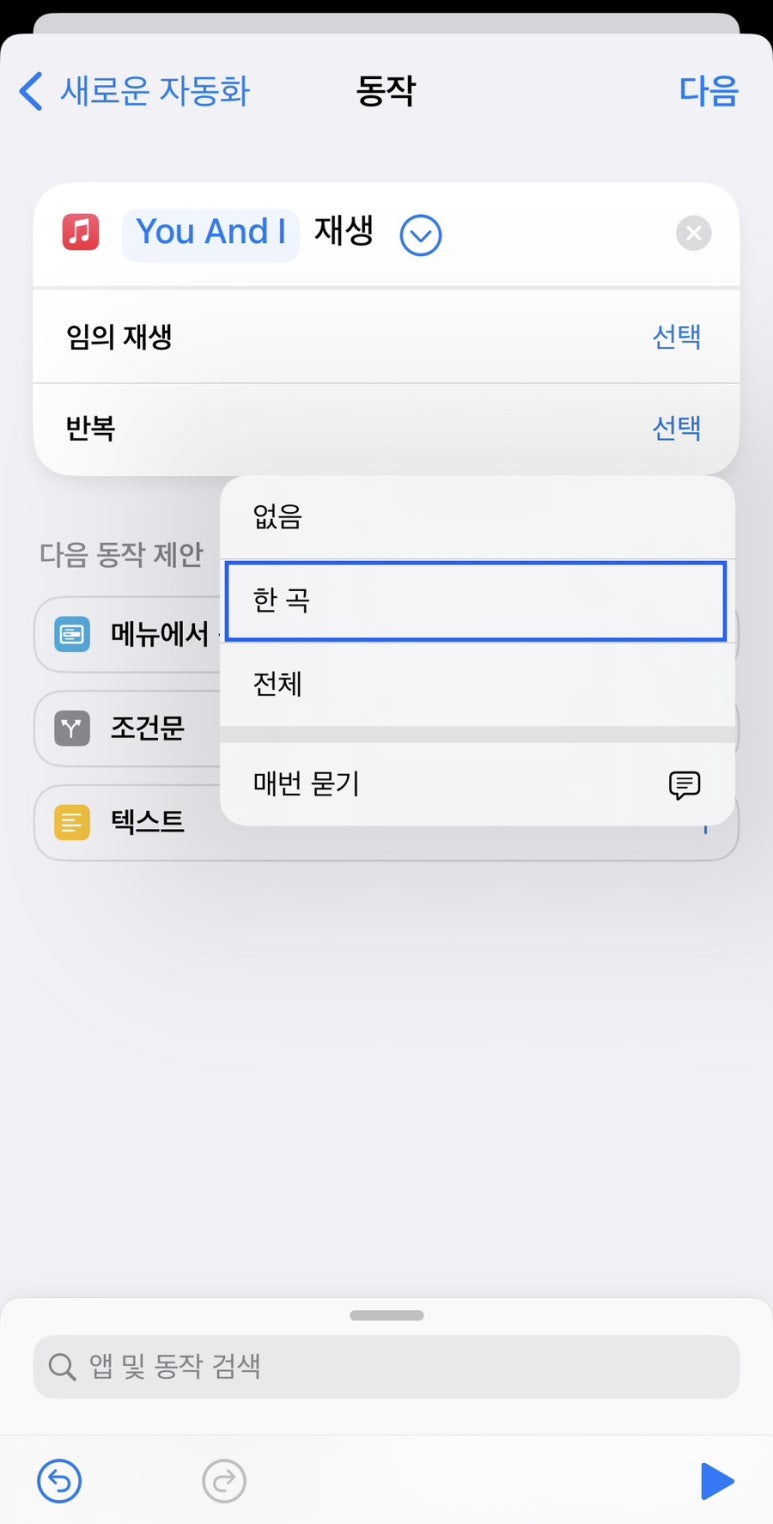
Task: Open 임의 재생 선택 option
Action: coord(676,337)
